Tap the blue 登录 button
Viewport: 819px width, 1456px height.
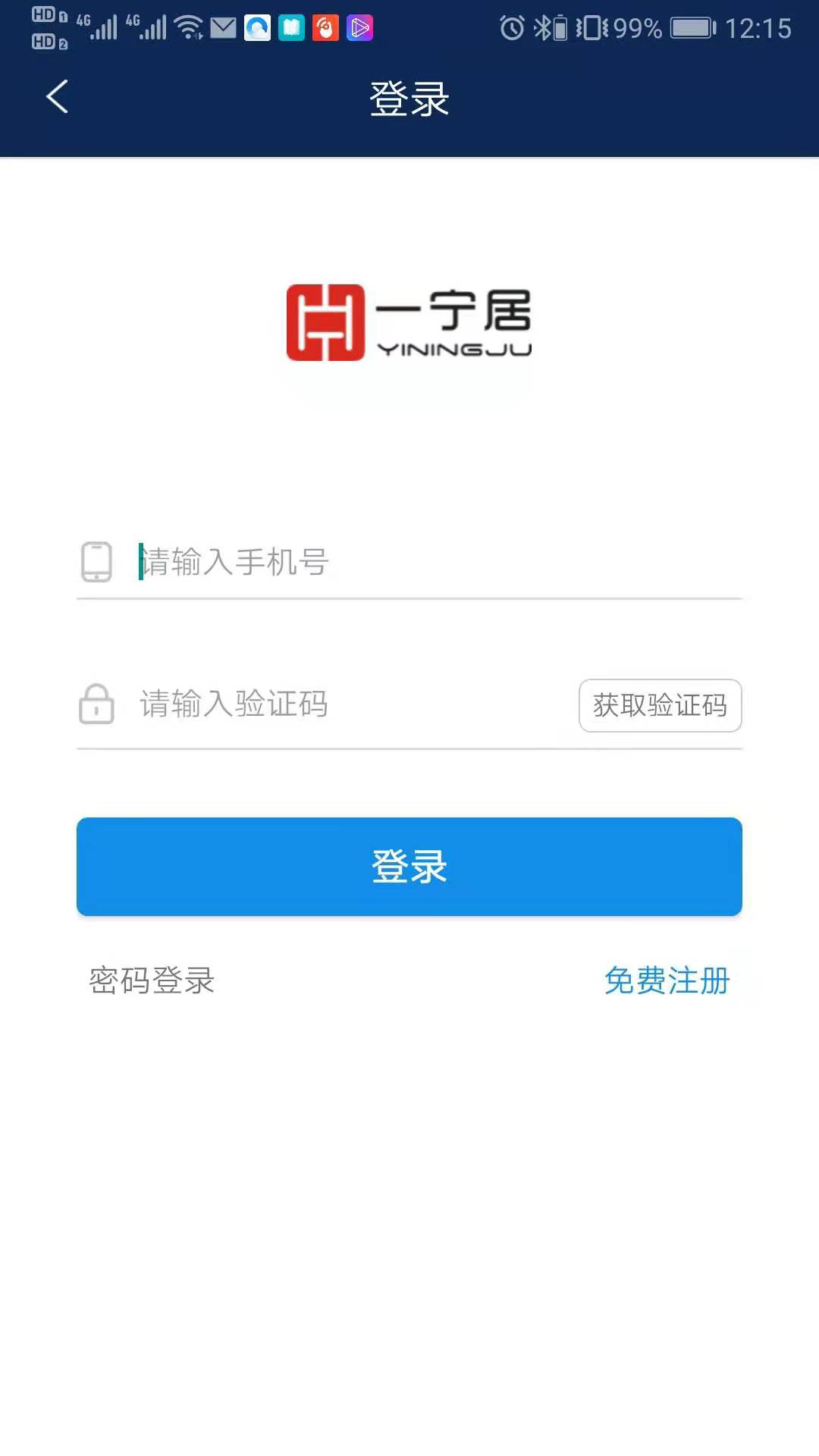pyautogui.click(x=409, y=866)
